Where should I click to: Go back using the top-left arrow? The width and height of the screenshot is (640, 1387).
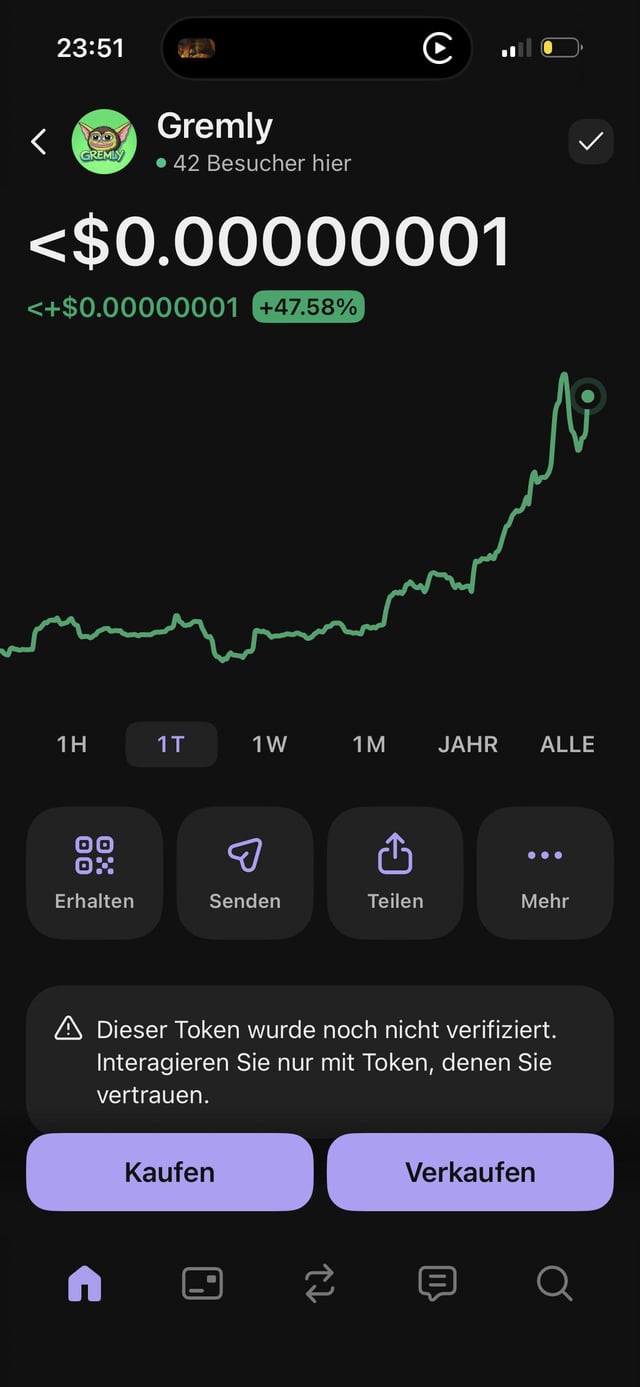(39, 142)
